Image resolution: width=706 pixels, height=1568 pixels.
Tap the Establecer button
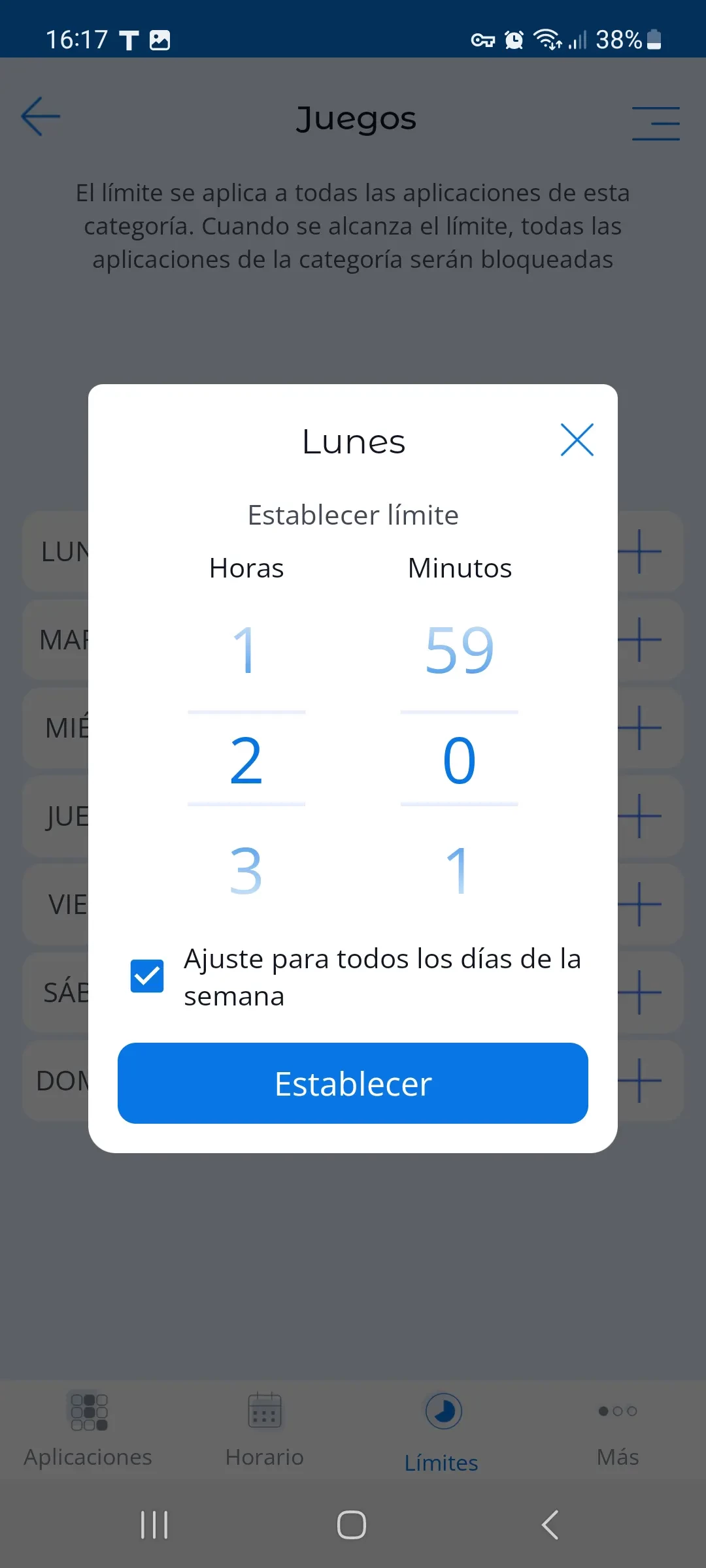click(x=353, y=1083)
